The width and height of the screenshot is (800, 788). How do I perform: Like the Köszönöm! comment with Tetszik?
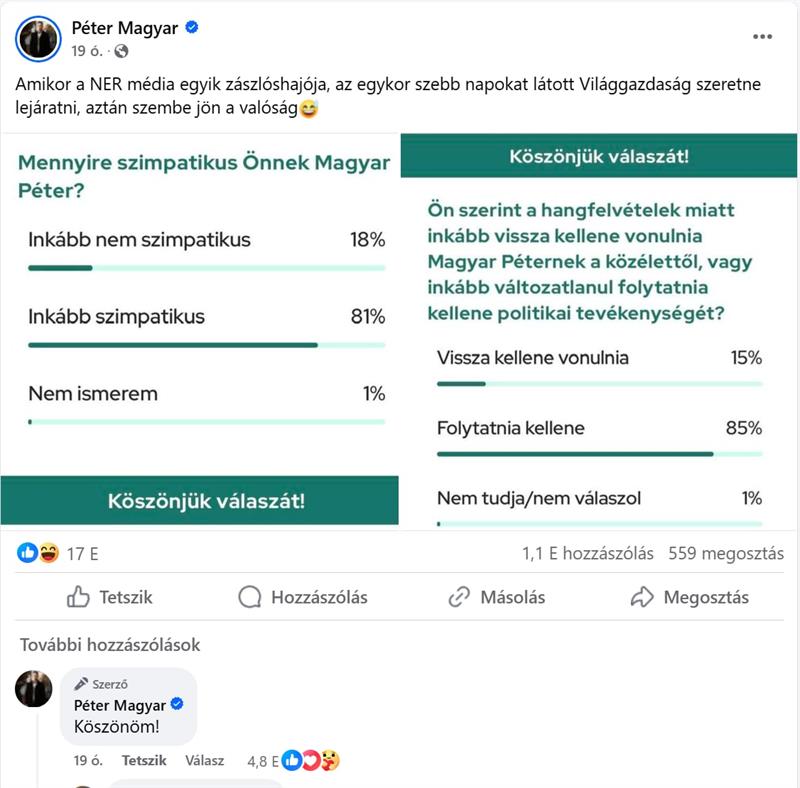(144, 760)
